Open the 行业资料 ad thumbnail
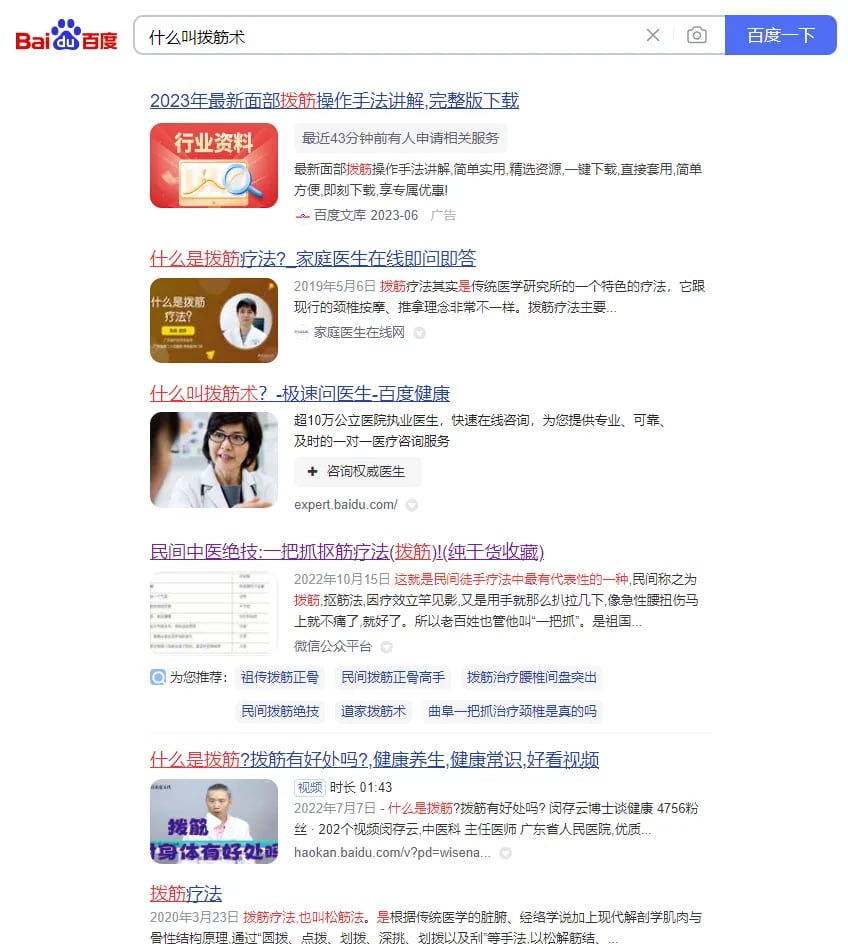 (214, 165)
